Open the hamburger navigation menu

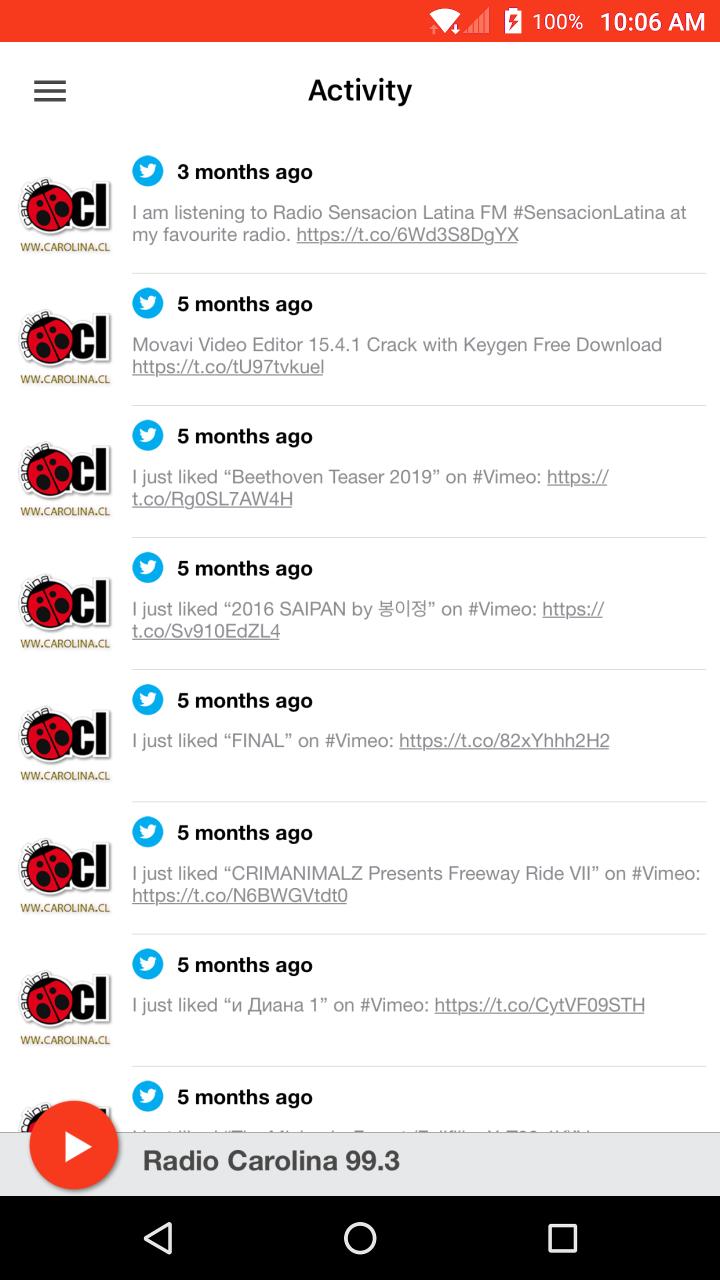tap(50, 91)
